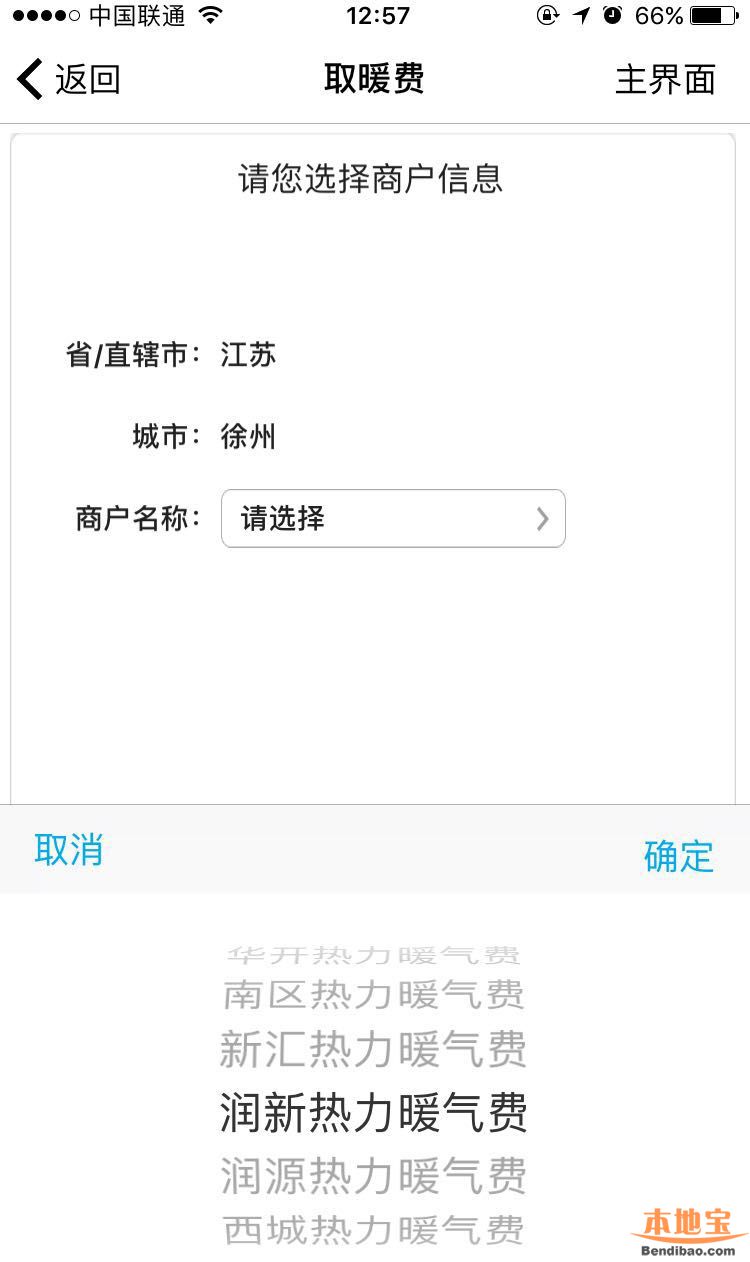The width and height of the screenshot is (750, 1262).
Task: Tap the 润新热力暖气费 option
Action: pos(373,1113)
